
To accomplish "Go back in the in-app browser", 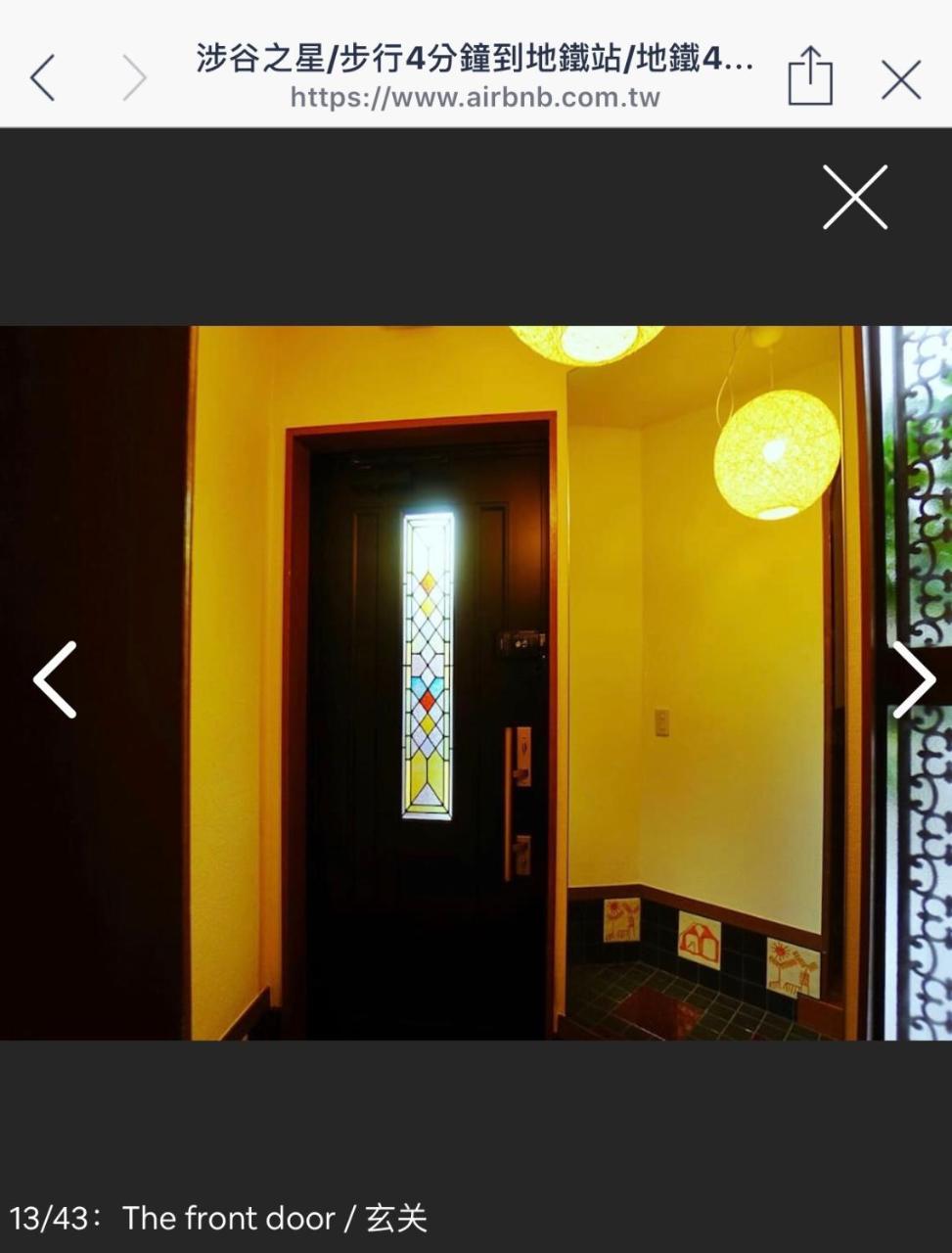I will point(42,77).
